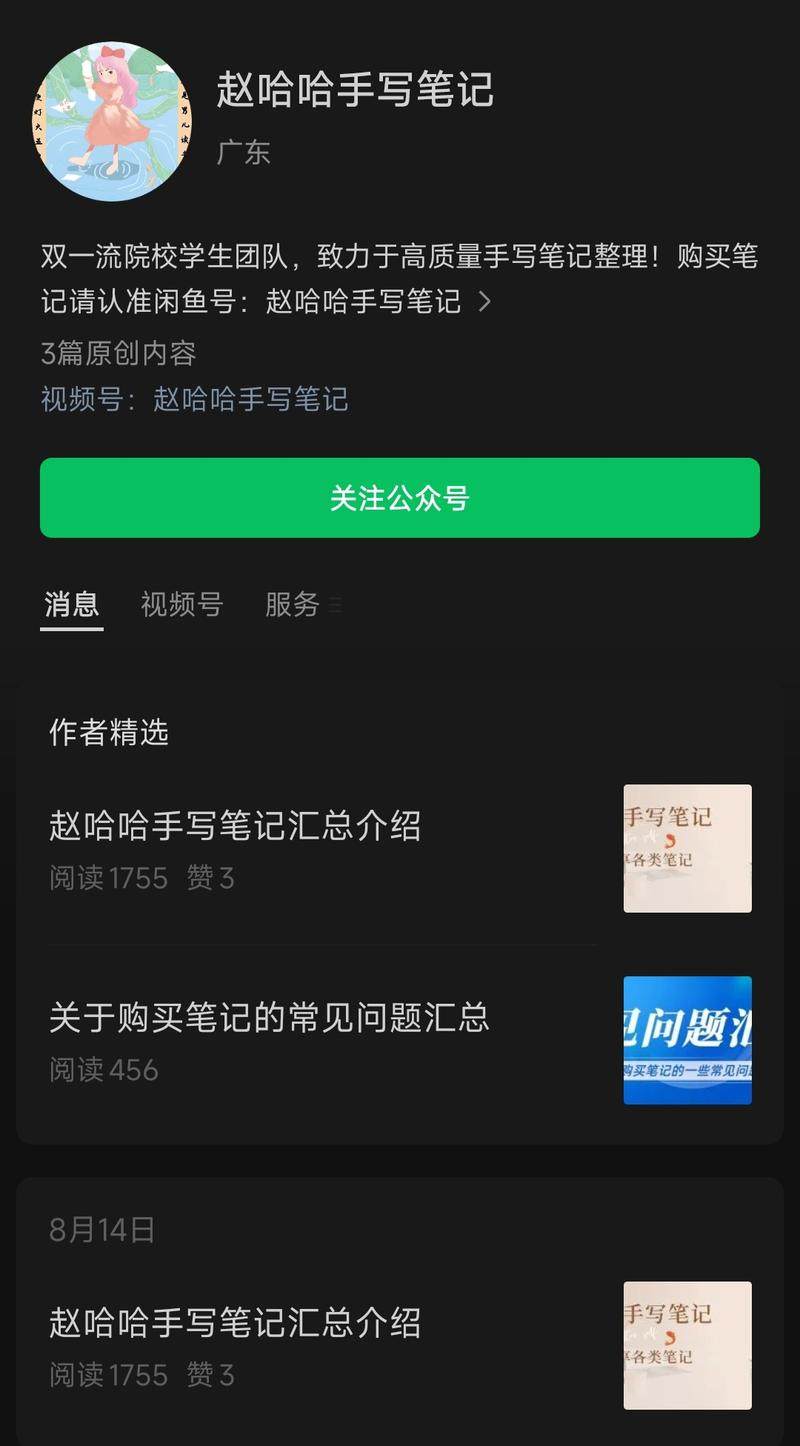The image size is (800, 1446).
Task: Open the 8月14日 post 赵哈哈手写笔记汇总介绍
Action: pos(235,1323)
